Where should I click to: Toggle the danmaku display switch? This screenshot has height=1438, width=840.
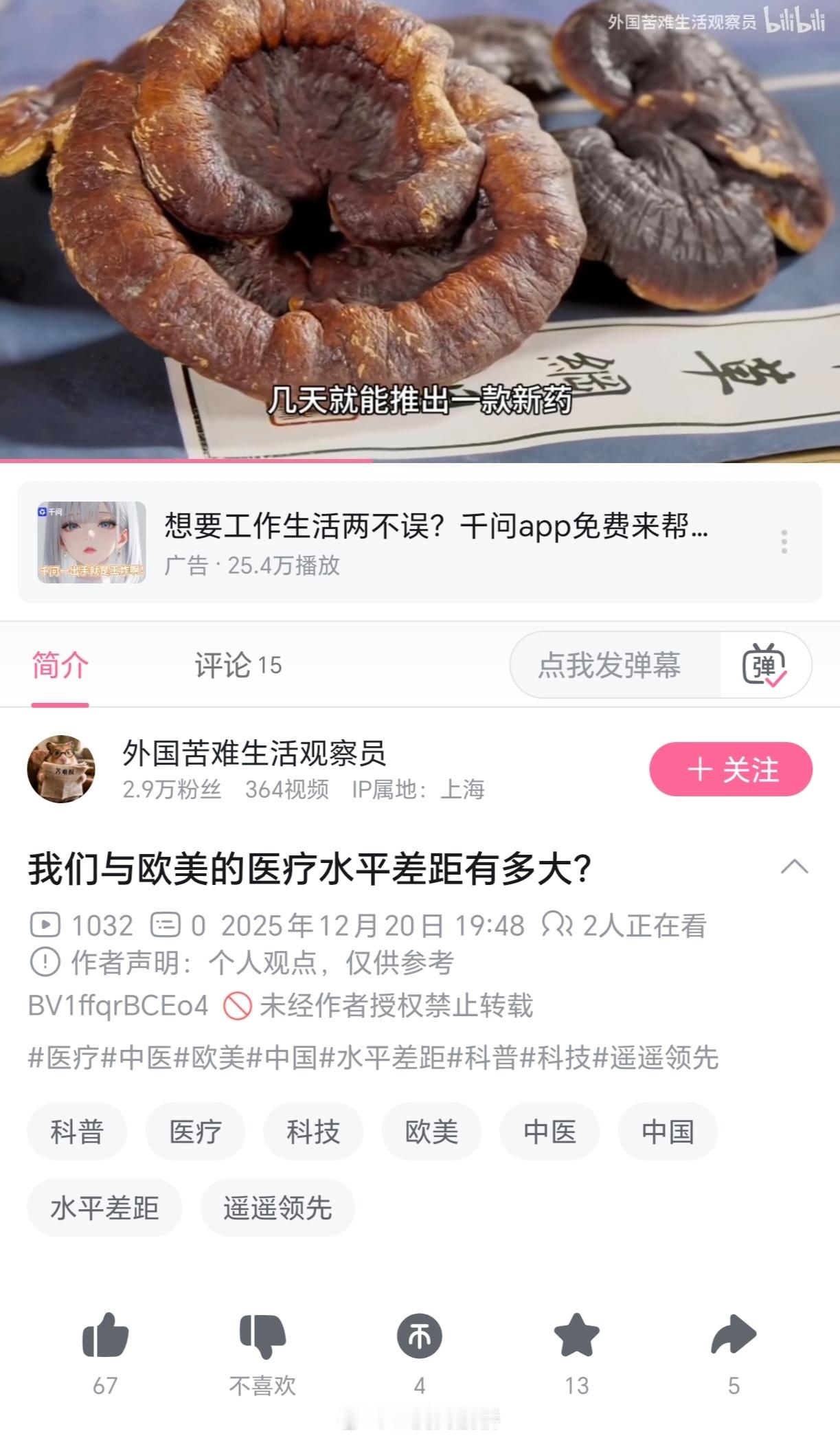coord(764,665)
